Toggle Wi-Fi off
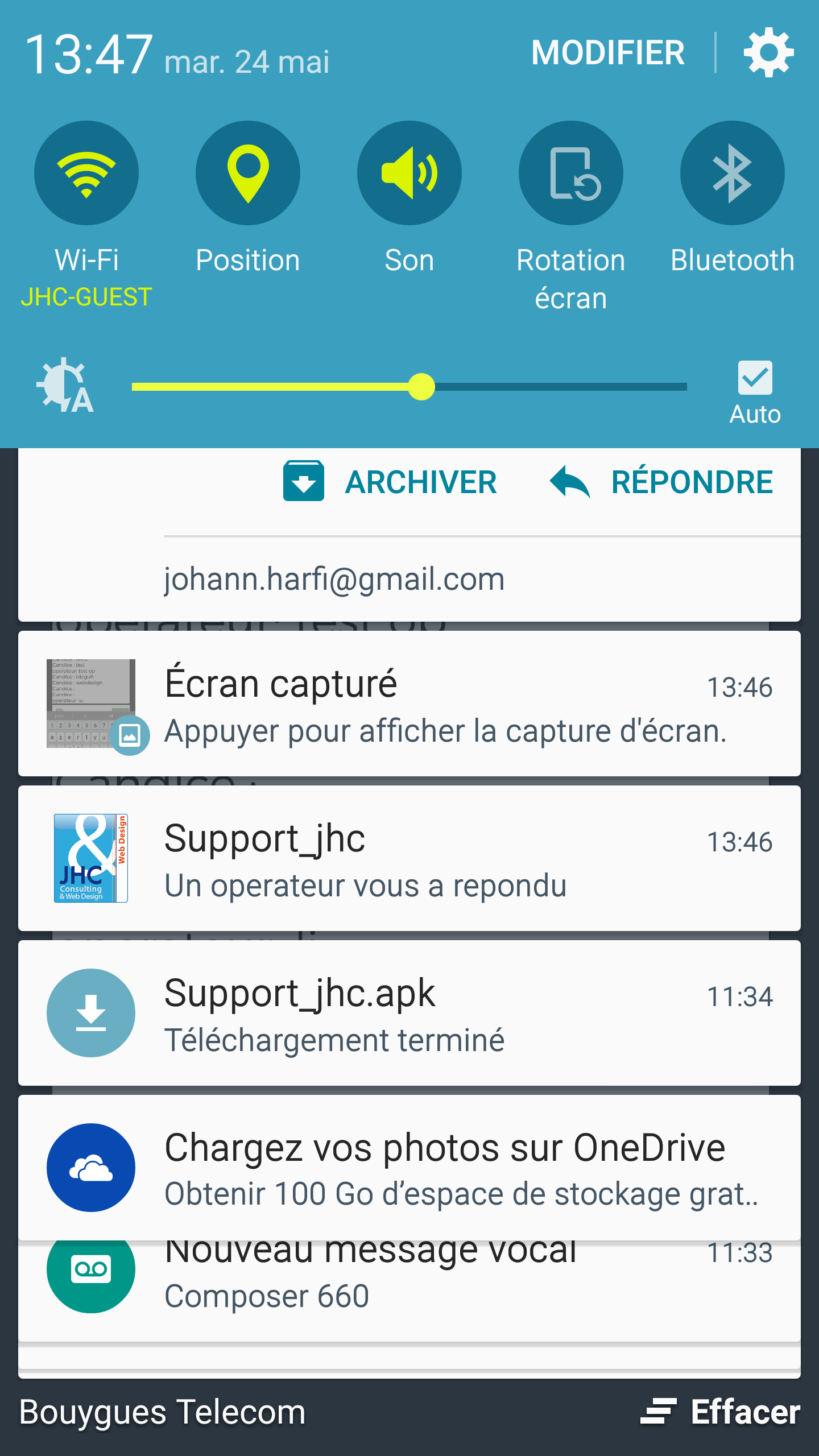 (86, 173)
